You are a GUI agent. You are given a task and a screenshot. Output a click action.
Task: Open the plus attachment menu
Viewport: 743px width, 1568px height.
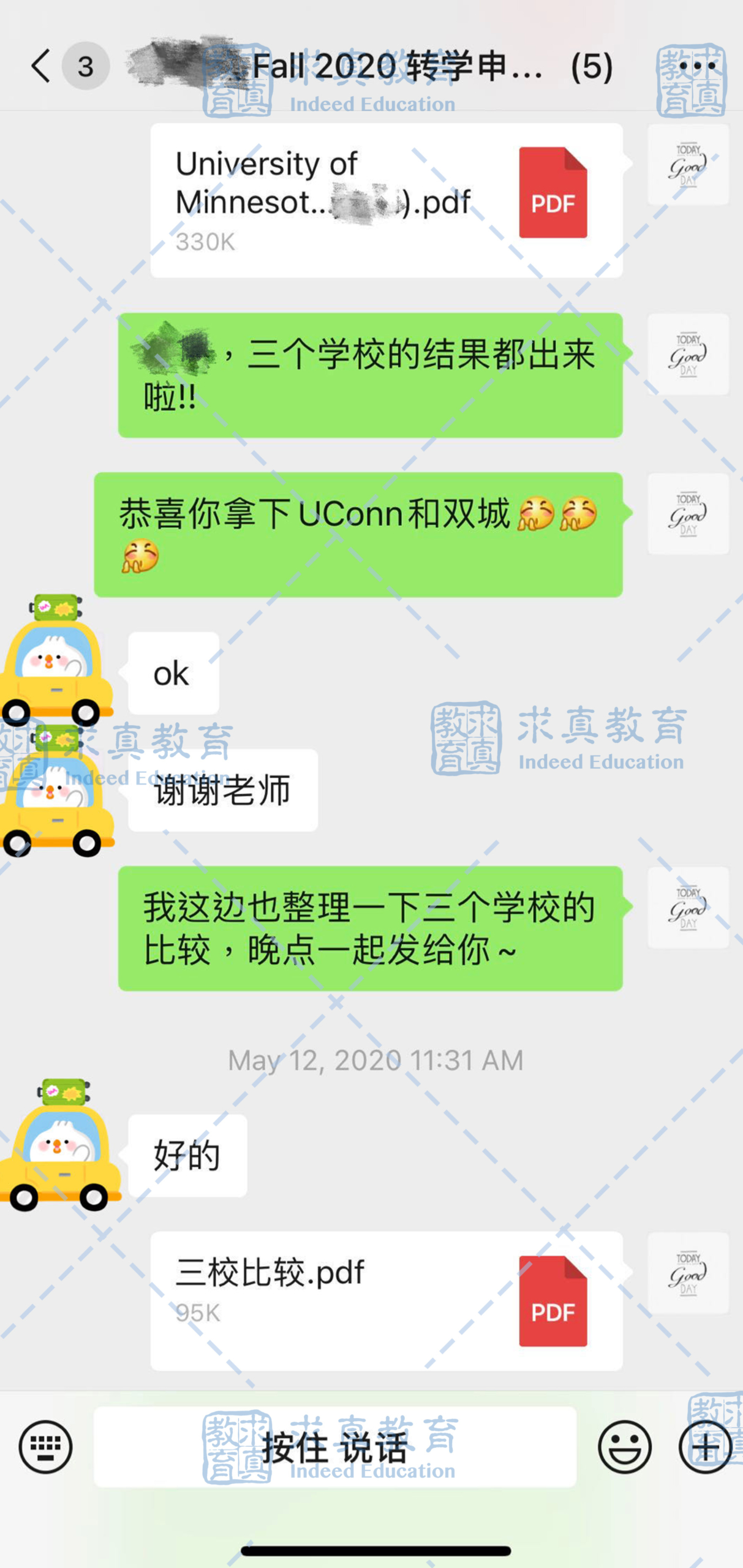[x=706, y=1447]
